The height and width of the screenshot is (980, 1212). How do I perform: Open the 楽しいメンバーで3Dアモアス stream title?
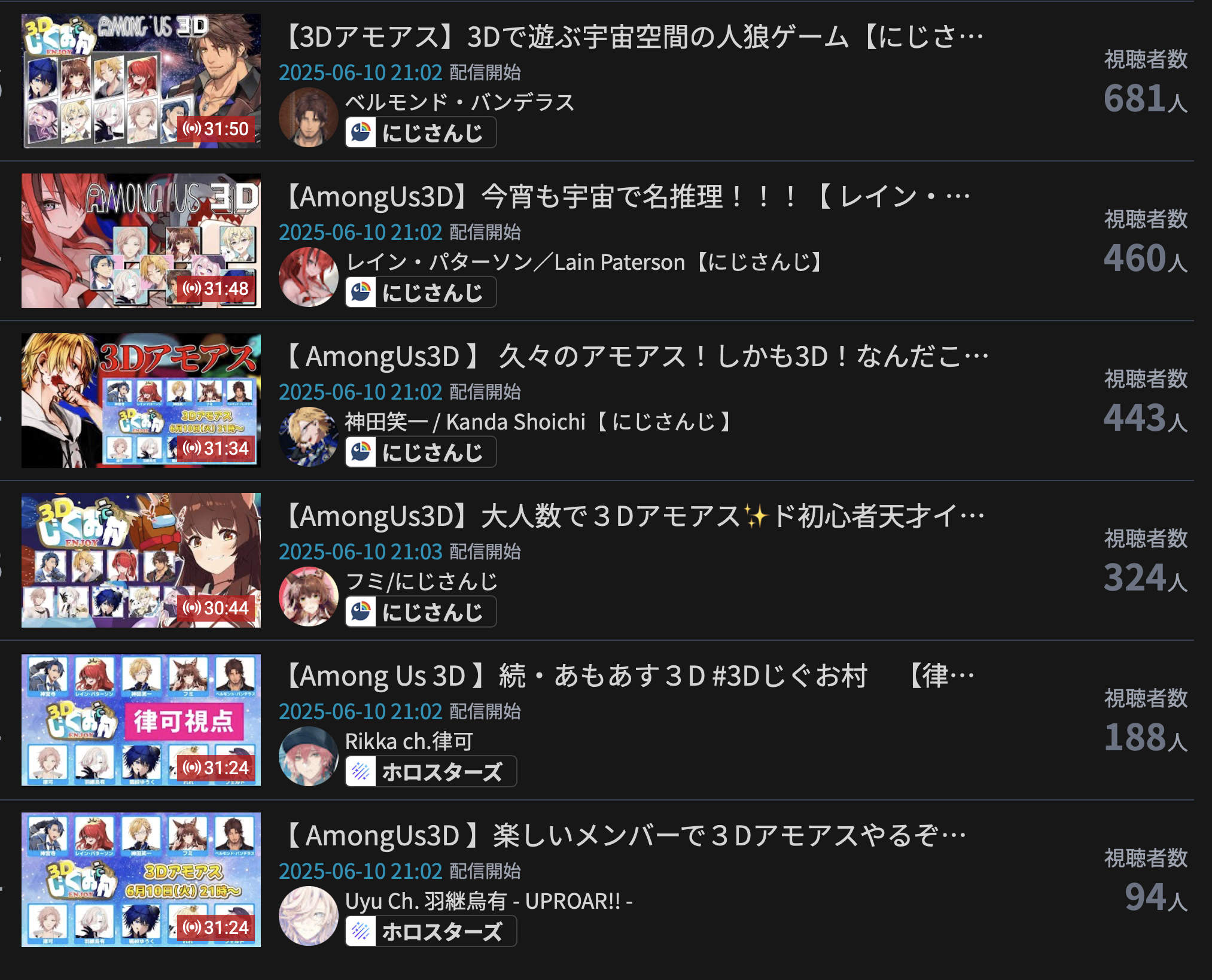[622, 836]
